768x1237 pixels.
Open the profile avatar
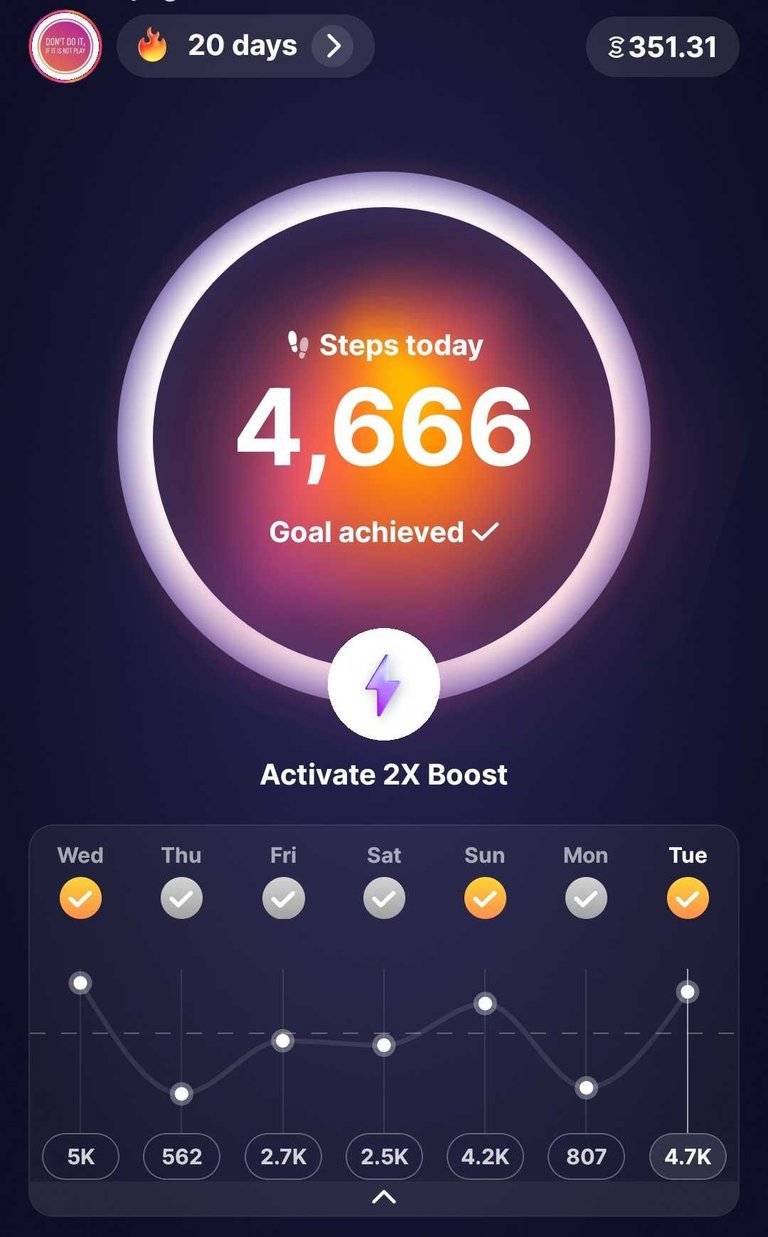pos(65,46)
